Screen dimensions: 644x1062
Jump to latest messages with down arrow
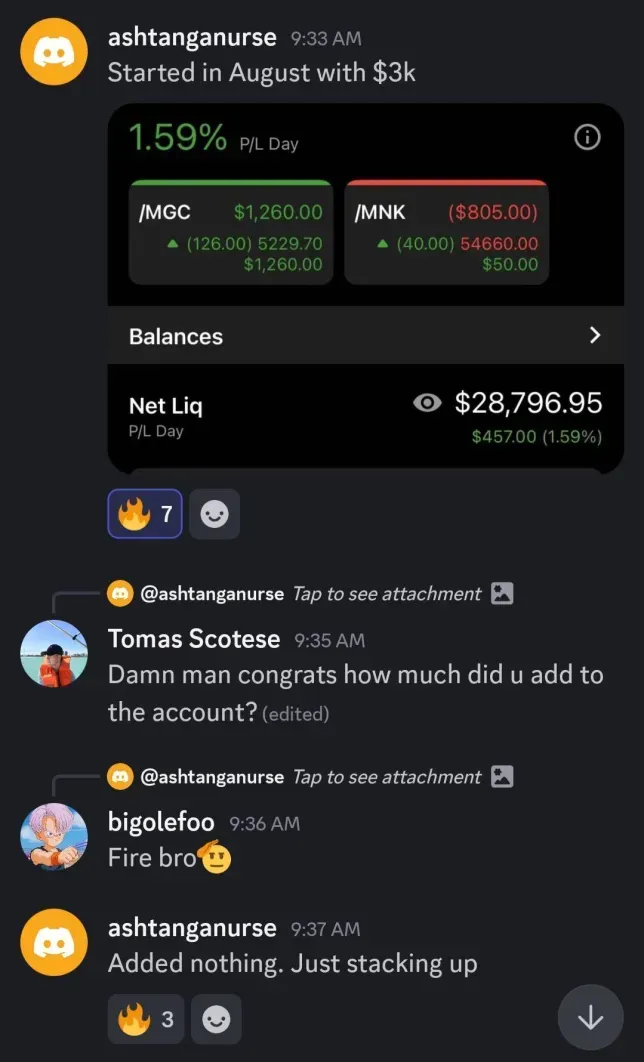[x=590, y=1018]
